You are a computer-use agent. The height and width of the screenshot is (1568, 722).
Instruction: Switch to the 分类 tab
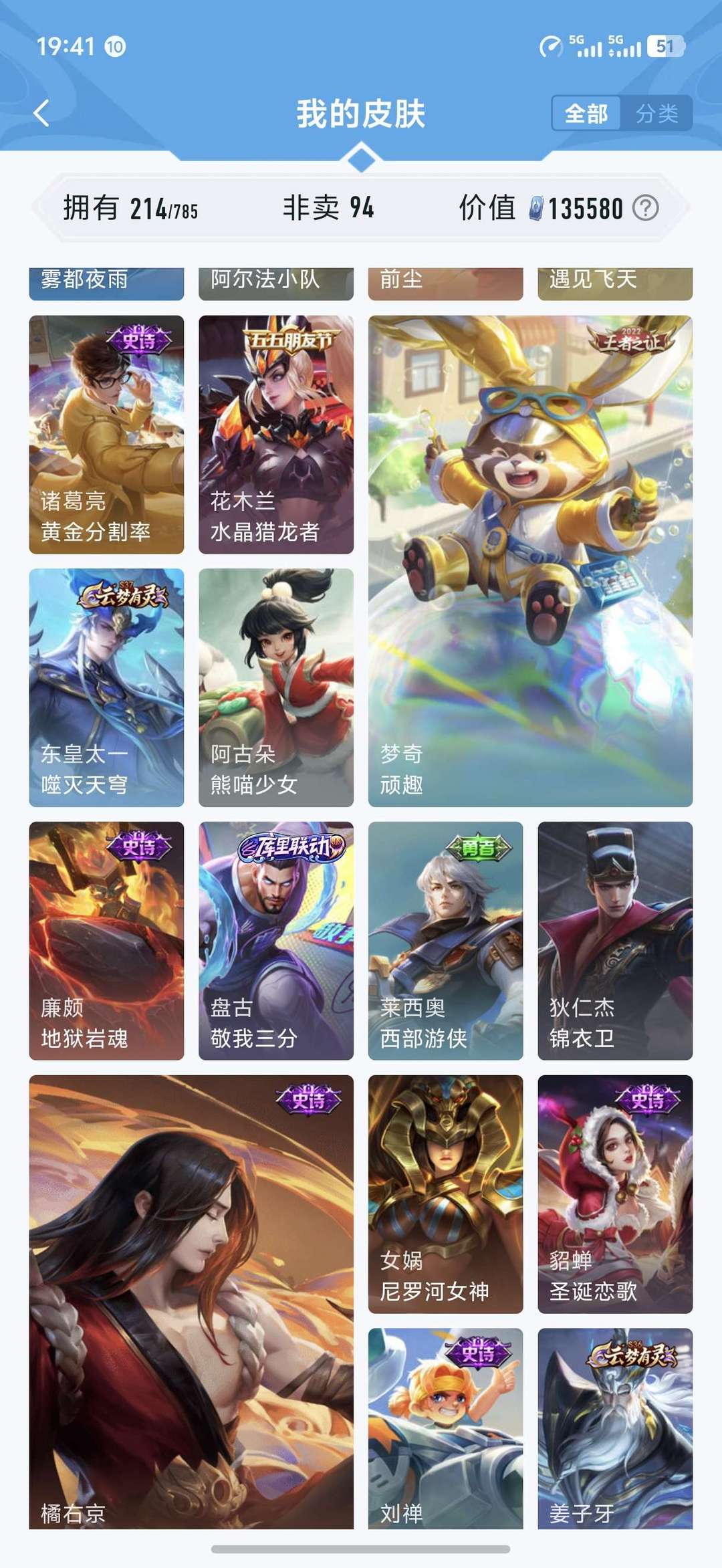(x=656, y=114)
